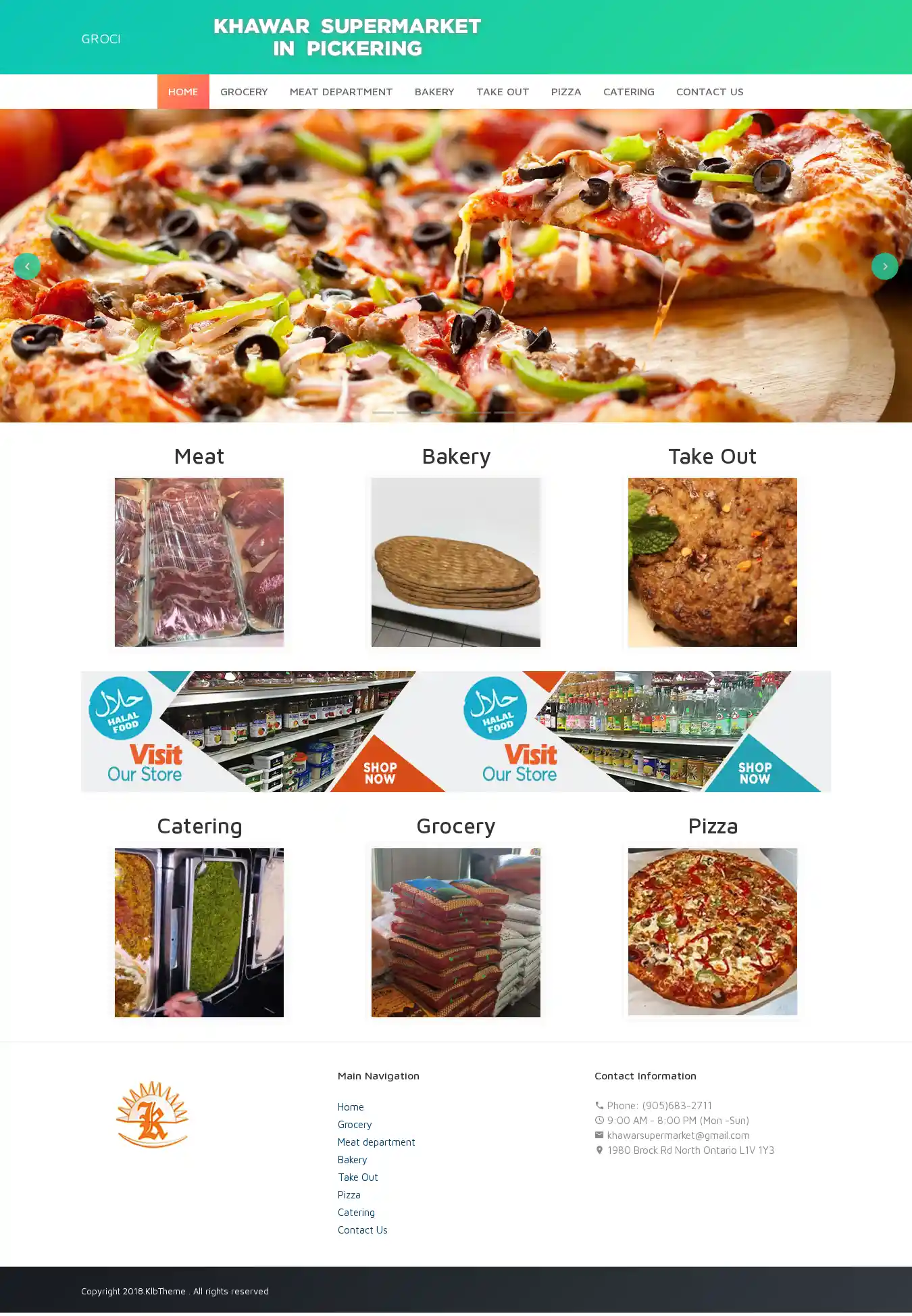This screenshot has height=1316, width=912.
Task: Open the Catering category image
Action: pyautogui.click(x=199, y=932)
